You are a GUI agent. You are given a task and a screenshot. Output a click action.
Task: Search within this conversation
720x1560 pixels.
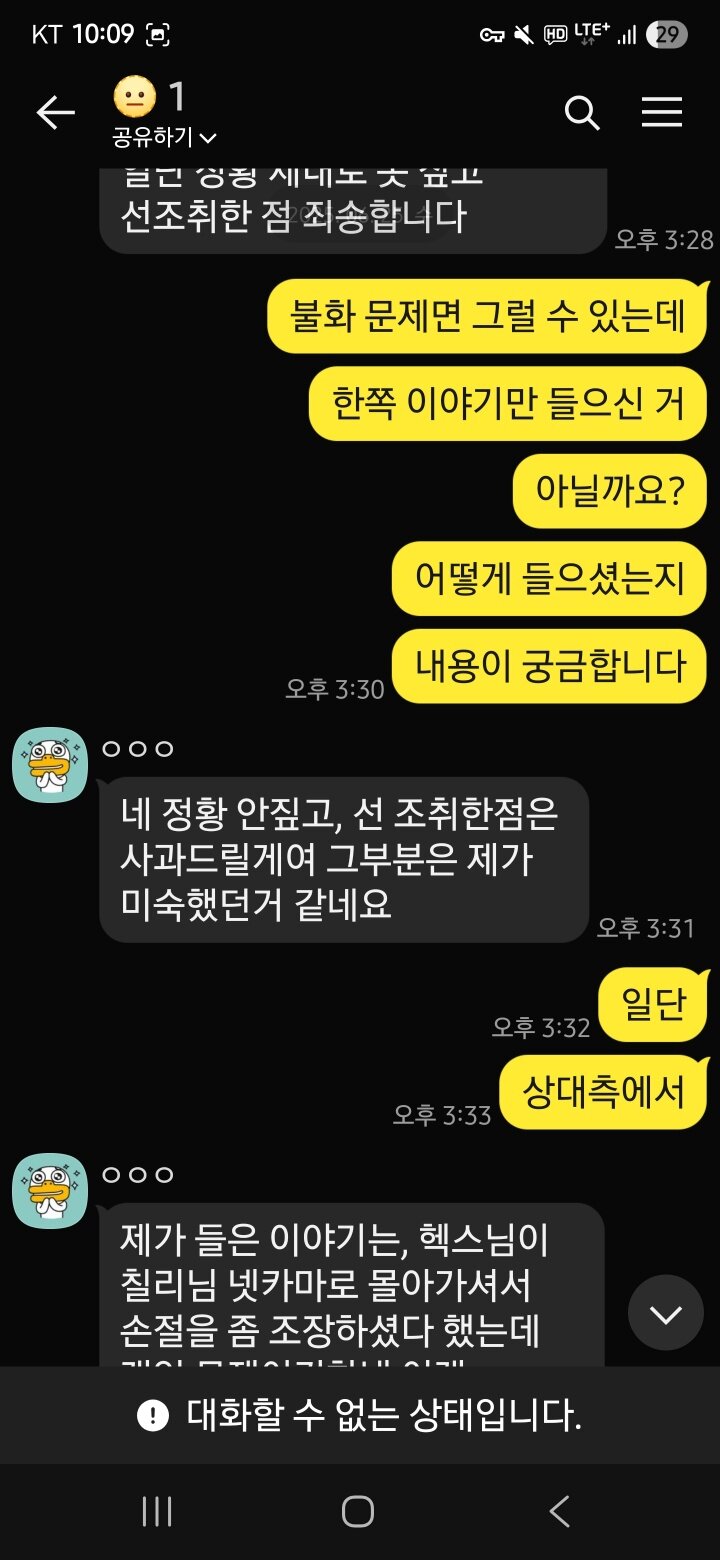(x=582, y=113)
